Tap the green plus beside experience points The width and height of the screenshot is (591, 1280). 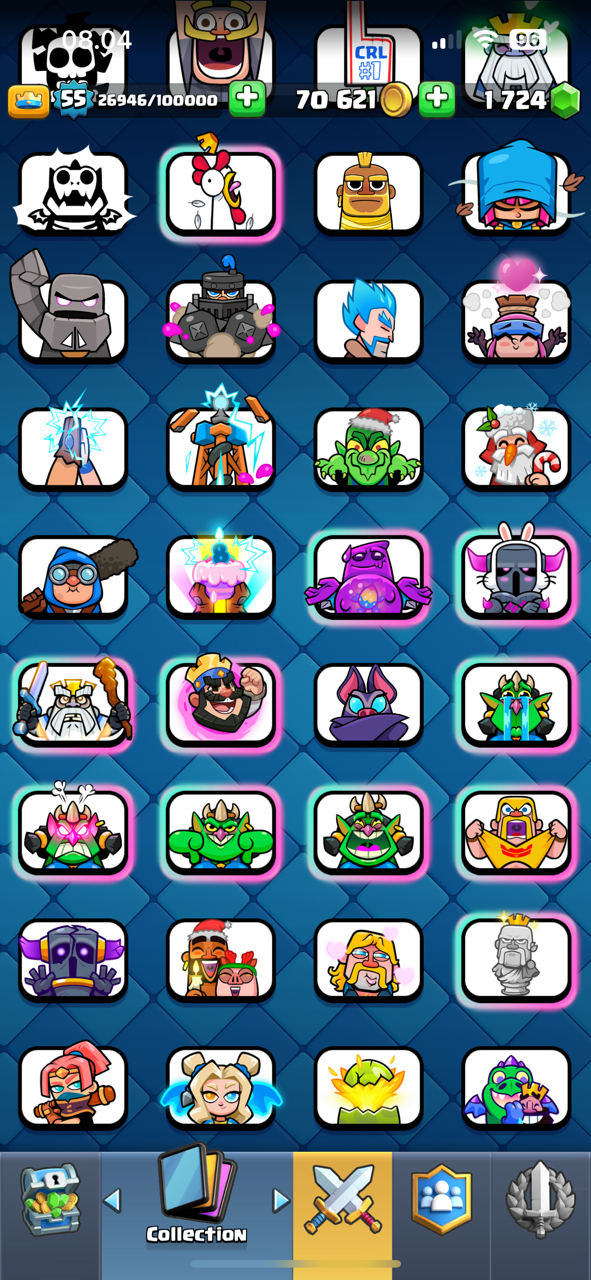point(247,99)
